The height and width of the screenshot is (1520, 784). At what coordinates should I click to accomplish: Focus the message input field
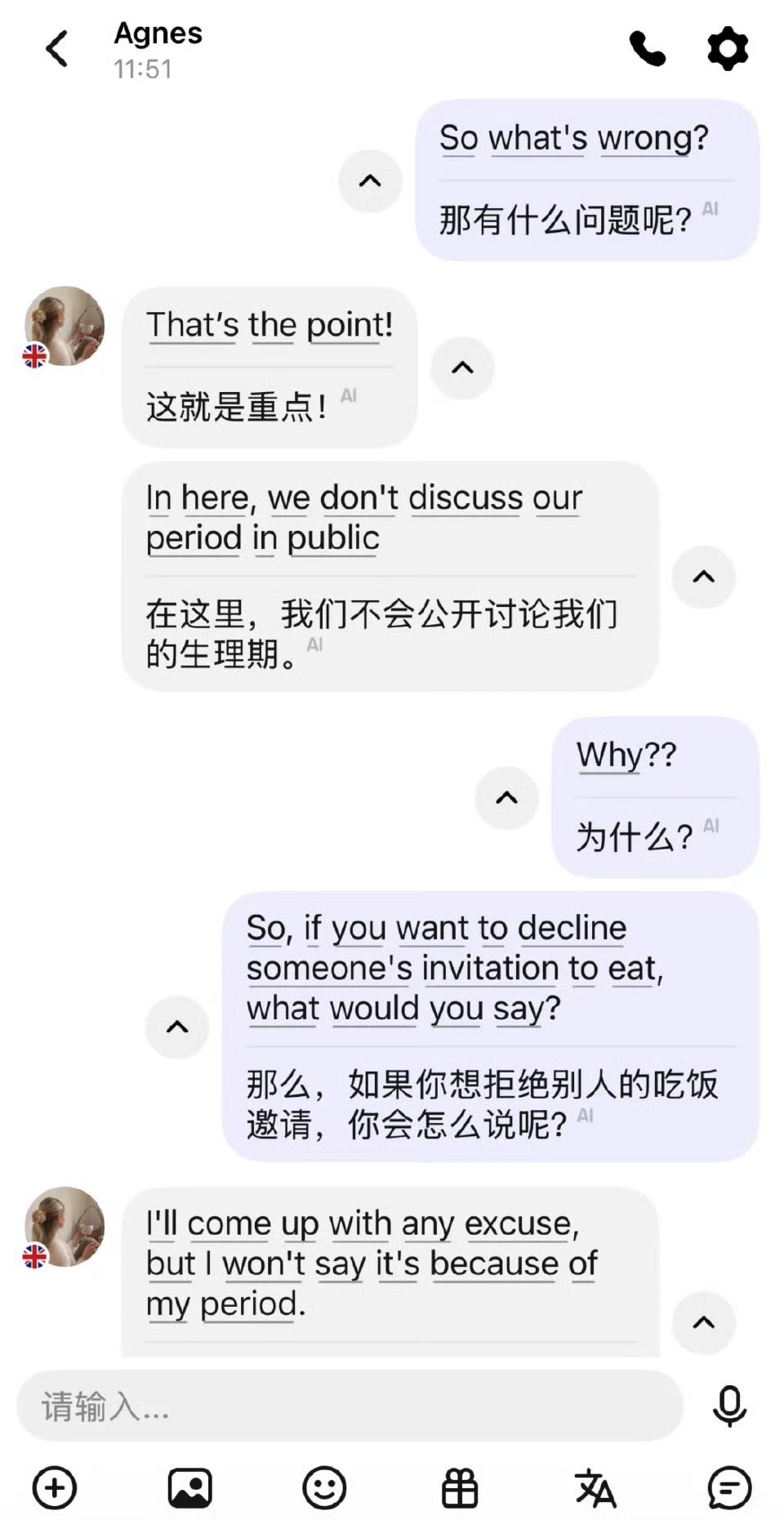point(350,1406)
